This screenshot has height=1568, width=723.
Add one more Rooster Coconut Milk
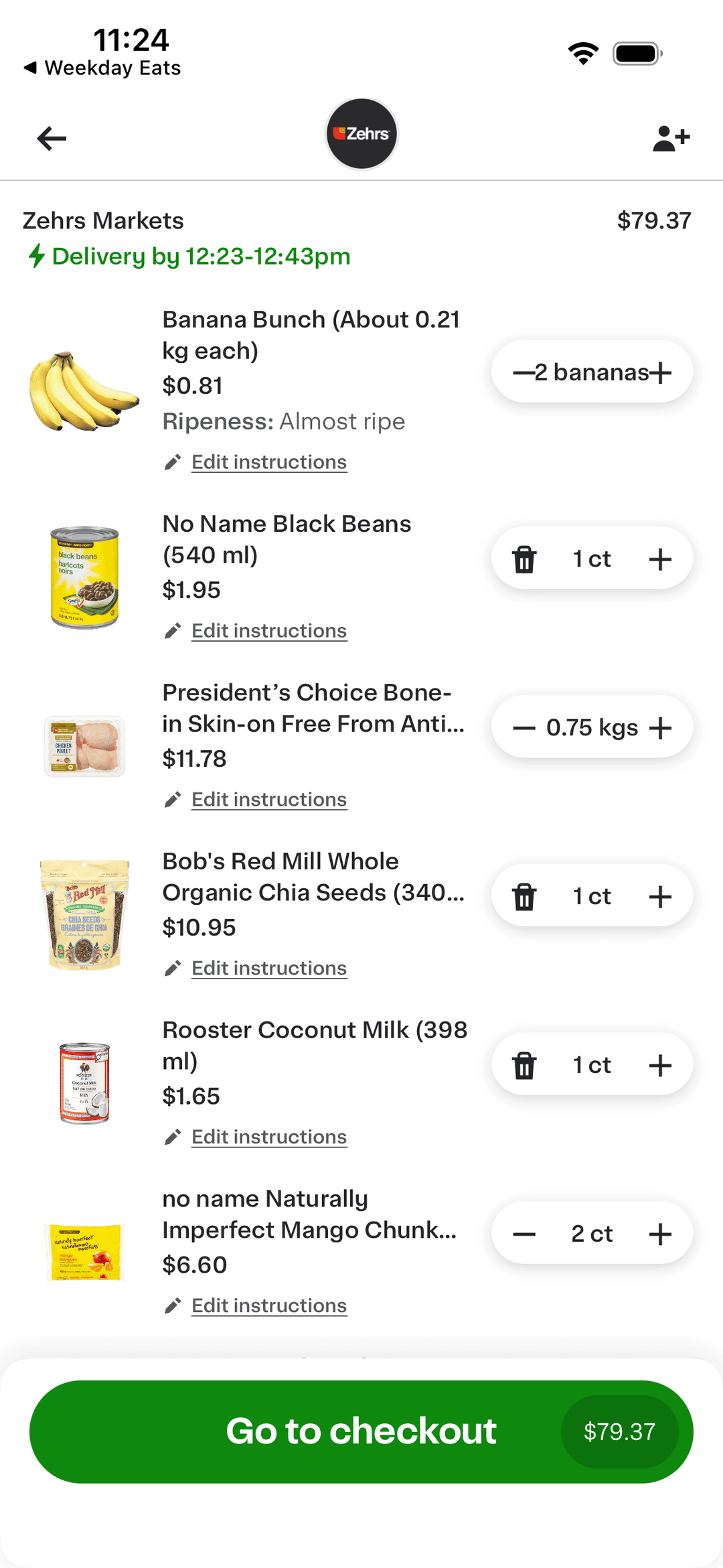tap(660, 1064)
